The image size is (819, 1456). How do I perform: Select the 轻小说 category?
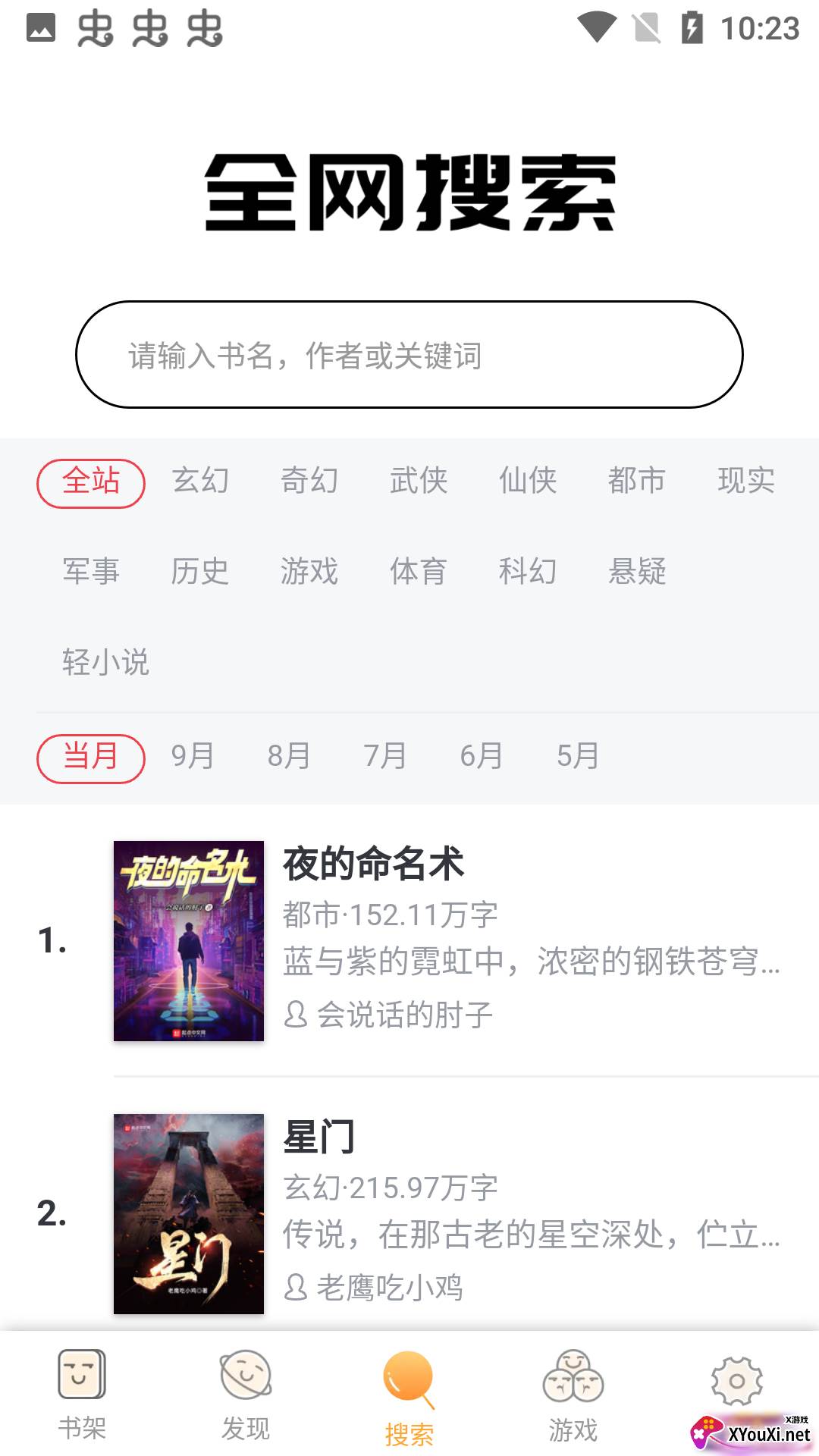coord(105,663)
